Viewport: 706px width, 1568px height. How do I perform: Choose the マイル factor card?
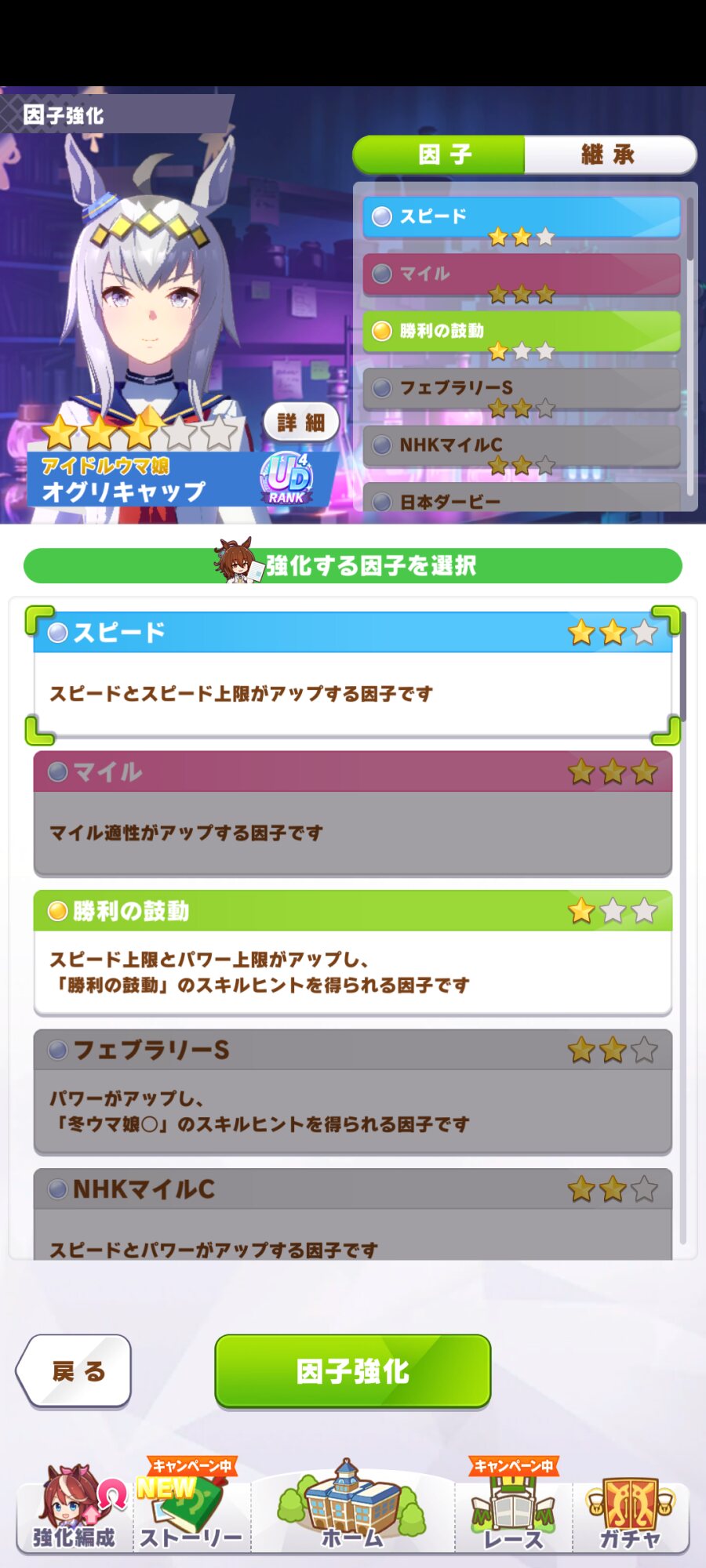point(353,813)
